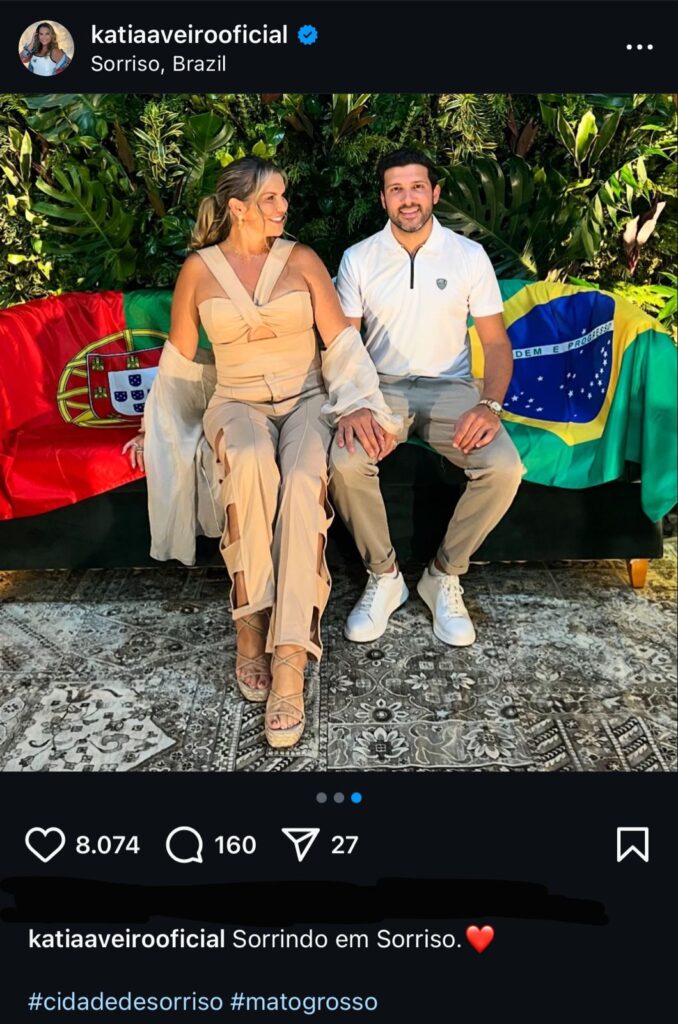This screenshot has width=678, height=1024.
Task: Open the comments on this post
Action: coord(185,845)
